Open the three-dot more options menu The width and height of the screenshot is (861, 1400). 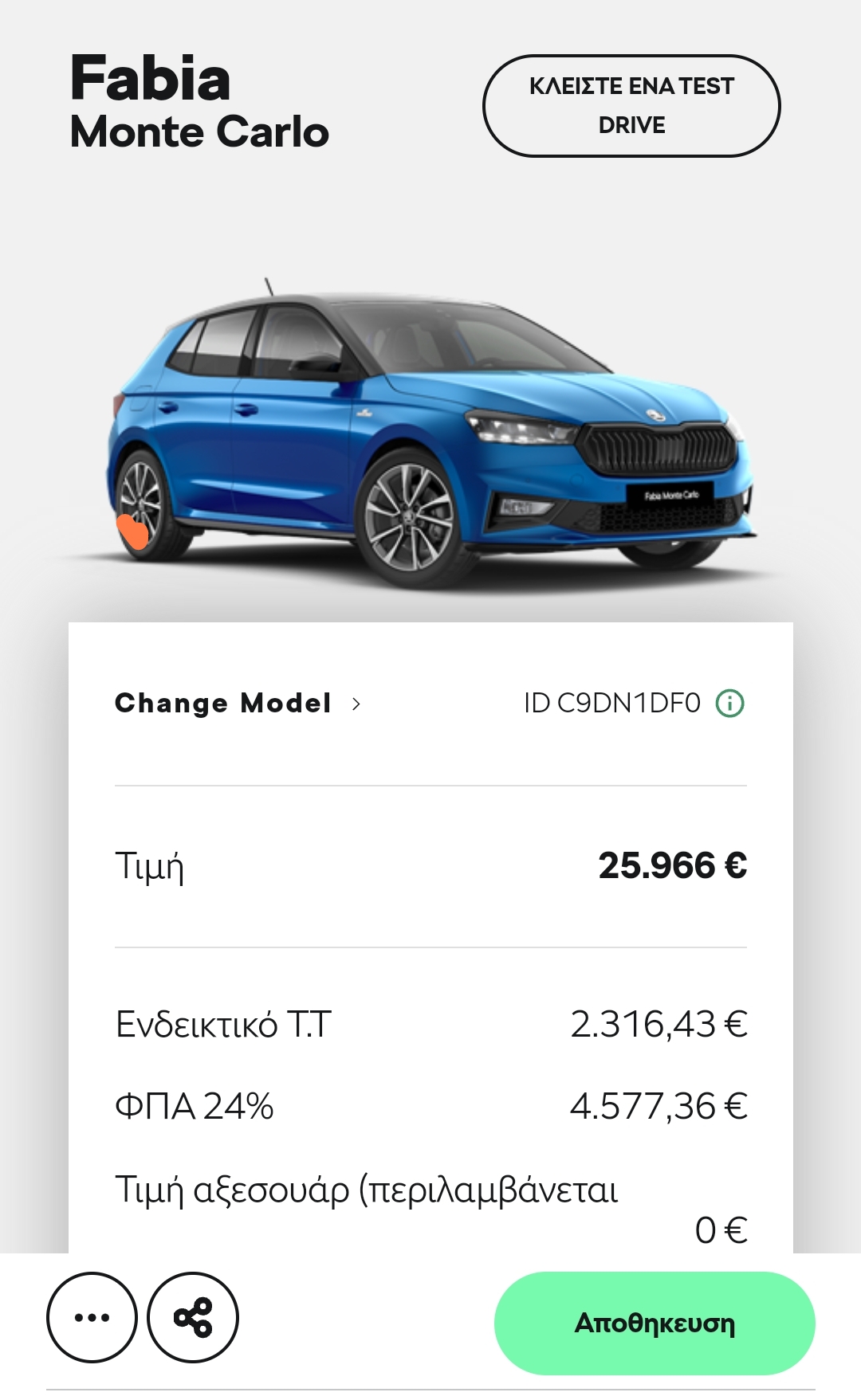92,1317
